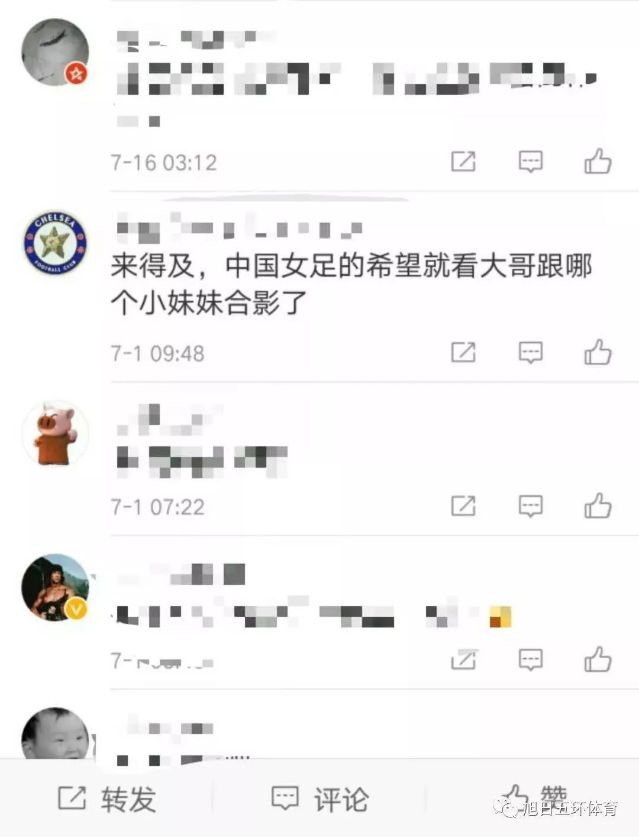Image resolution: width=639 pixels, height=837 pixels.
Task: Reply to the comment posted 7-16 03:12
Action: [x=530, y=161]
